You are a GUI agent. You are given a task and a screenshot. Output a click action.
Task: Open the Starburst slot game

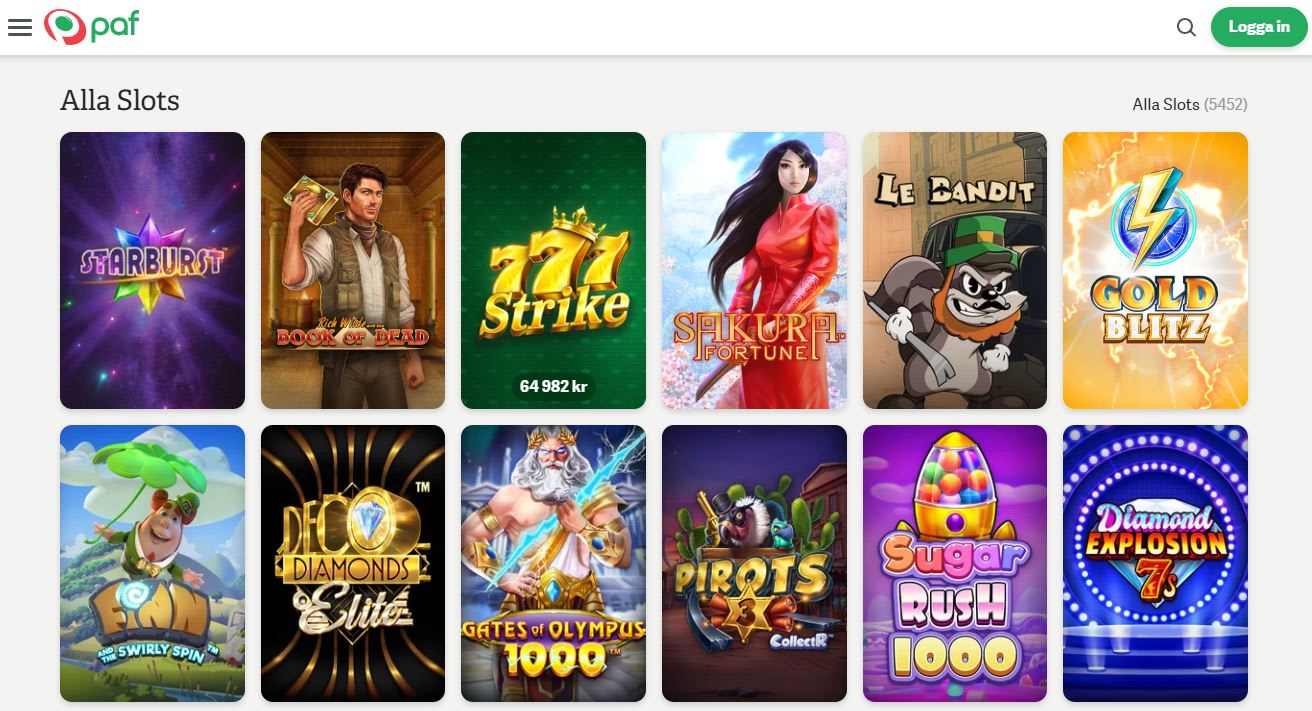[x=152, y=270]
